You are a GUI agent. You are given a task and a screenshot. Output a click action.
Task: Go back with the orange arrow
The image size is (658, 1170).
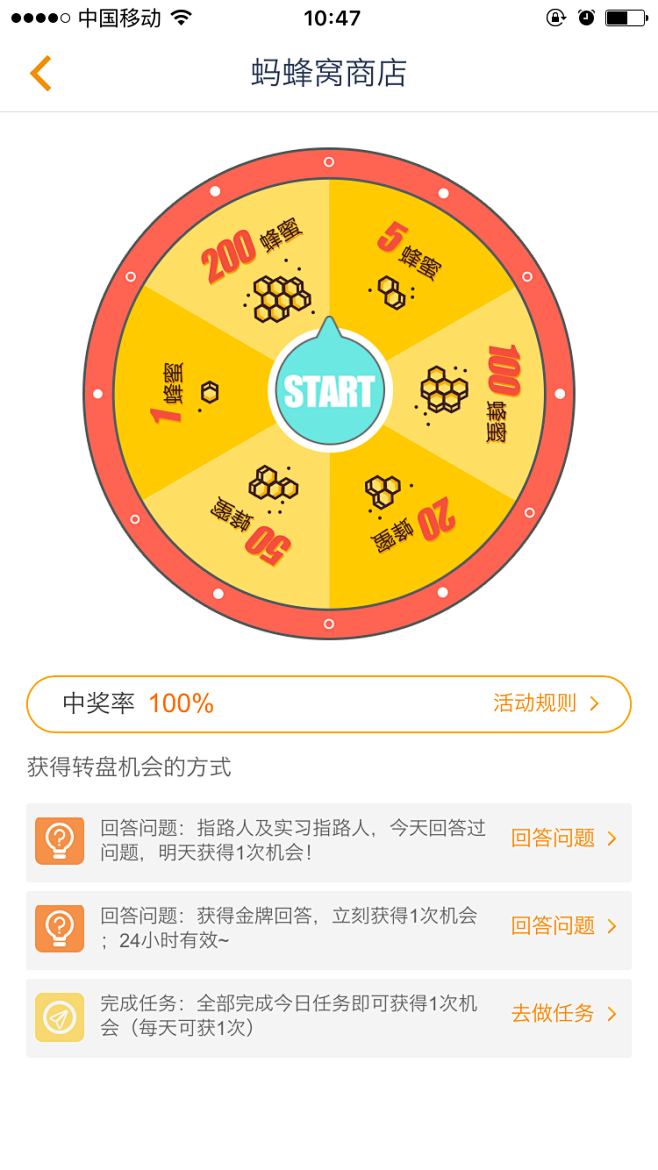40,74
